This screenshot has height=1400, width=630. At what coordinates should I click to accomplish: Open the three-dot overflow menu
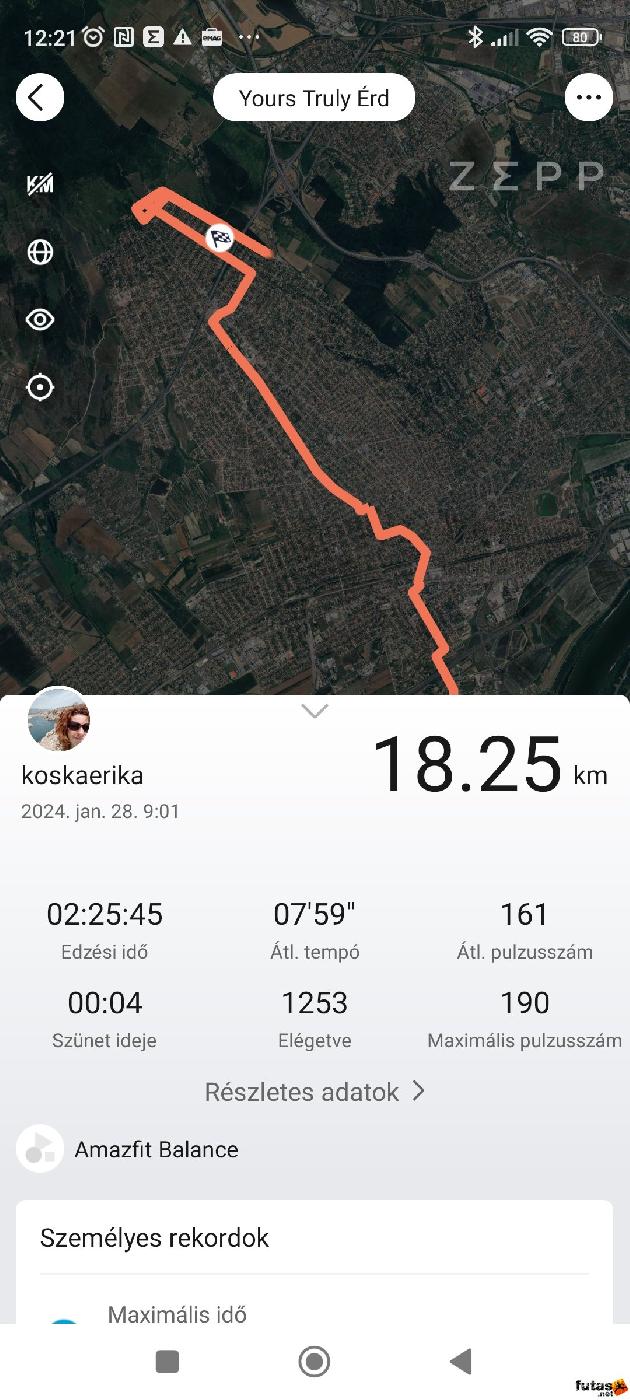coord(588,98)
